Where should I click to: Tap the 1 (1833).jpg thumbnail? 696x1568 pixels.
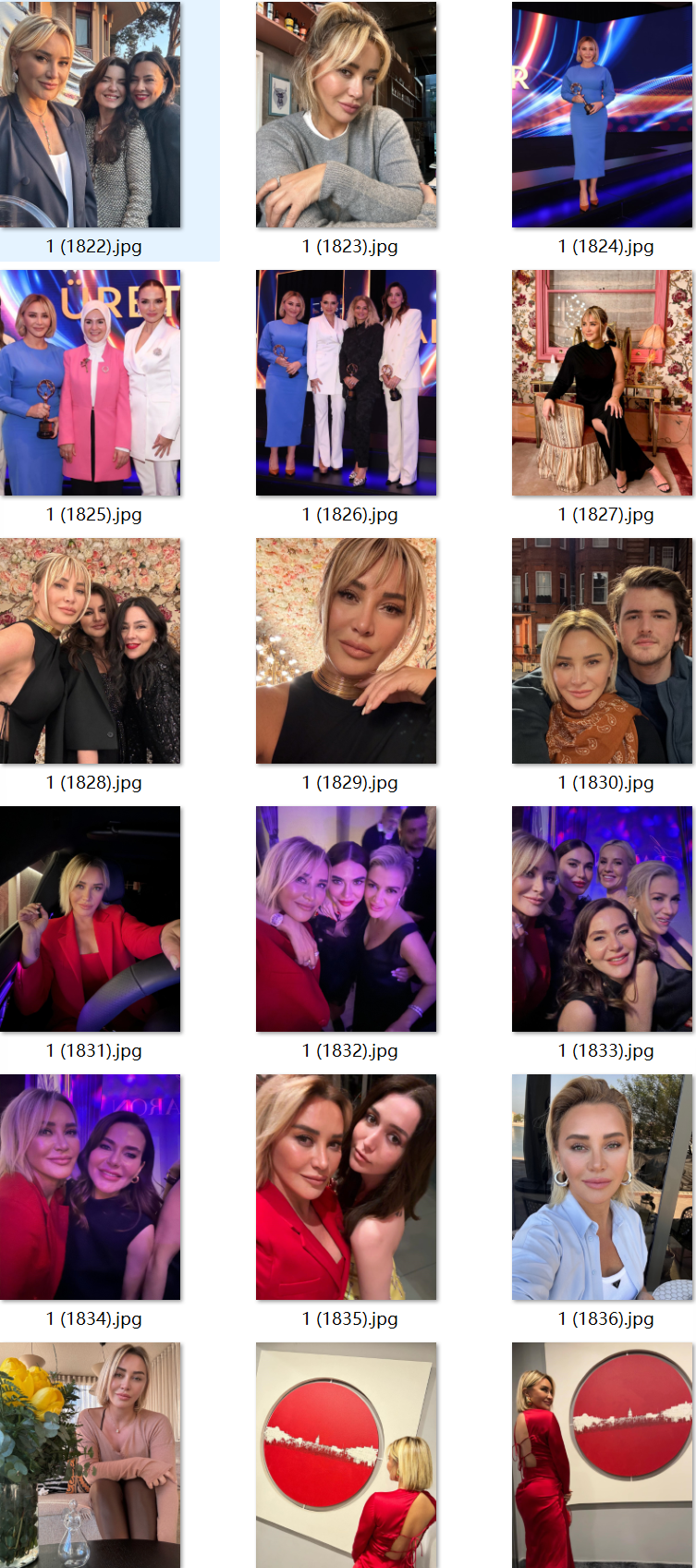(x=602, y=919)
